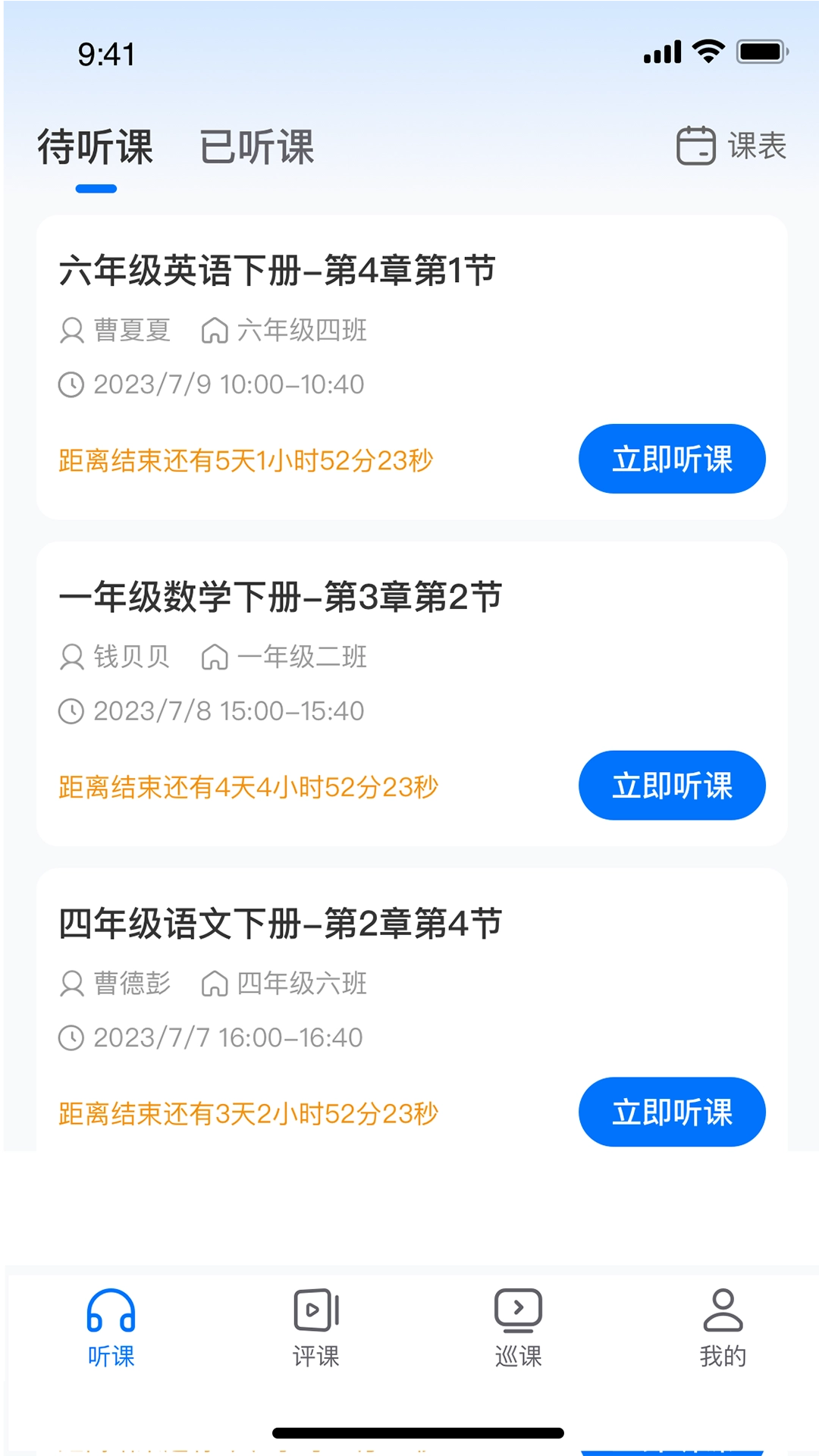
Task: Click the clock icon before 2023/7/8 time
Action: [72, 711]
